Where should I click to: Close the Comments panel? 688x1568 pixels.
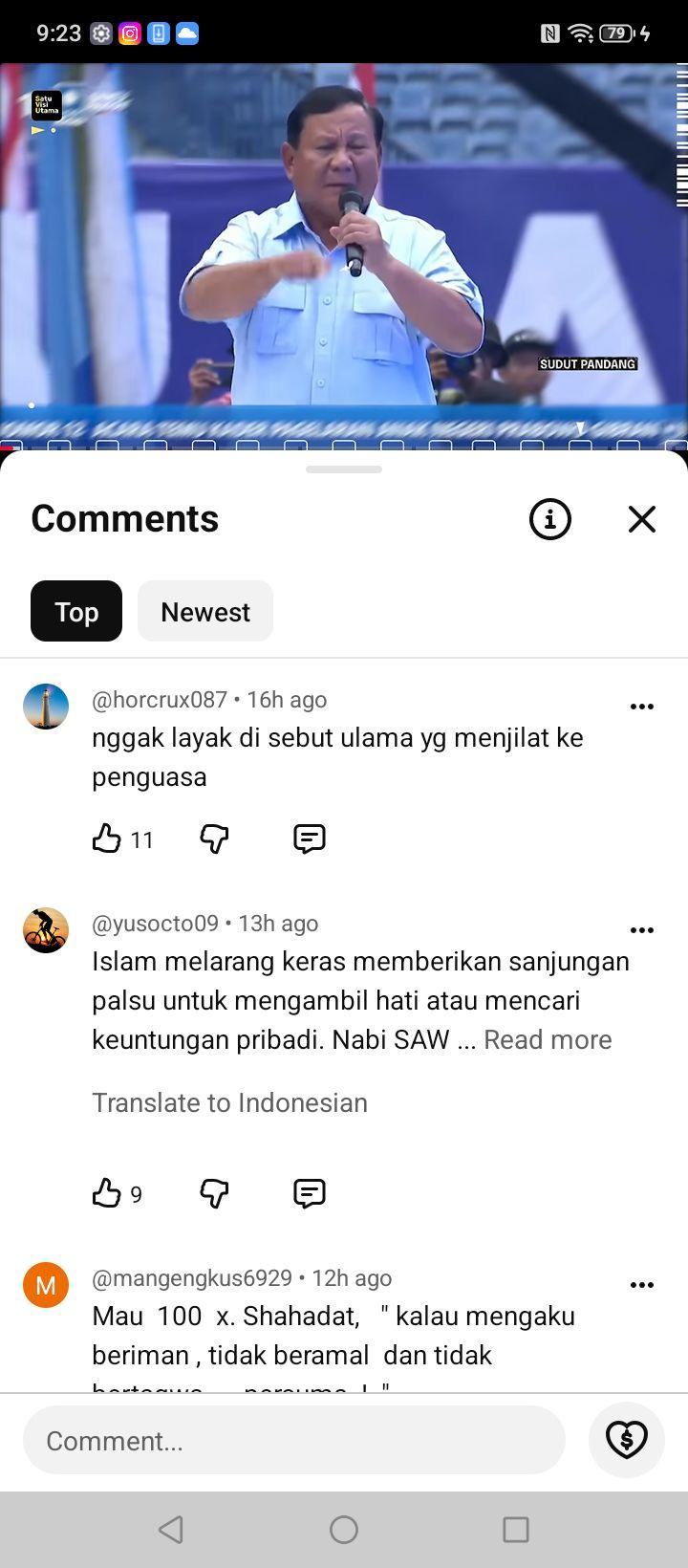tap(642, 519)
